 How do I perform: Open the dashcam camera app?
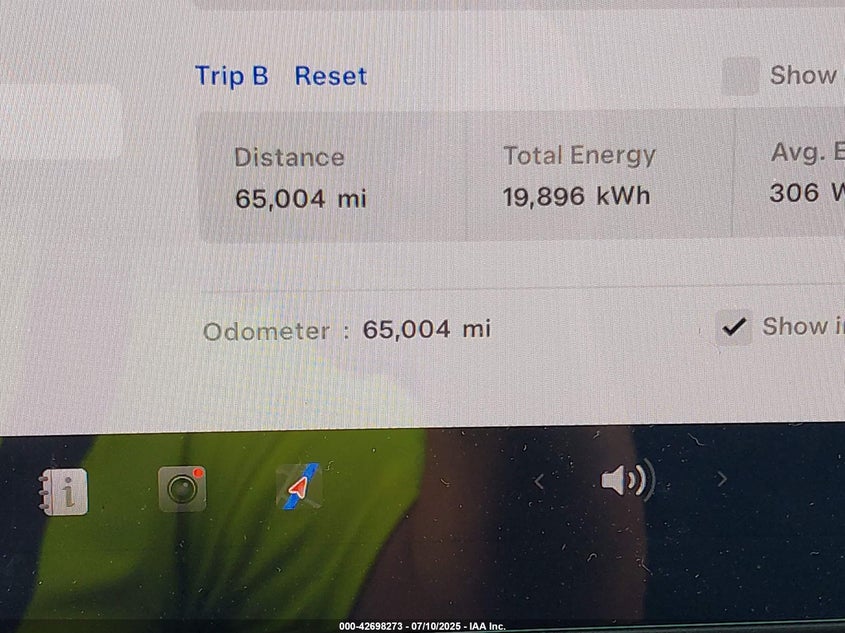click(182, 489)
